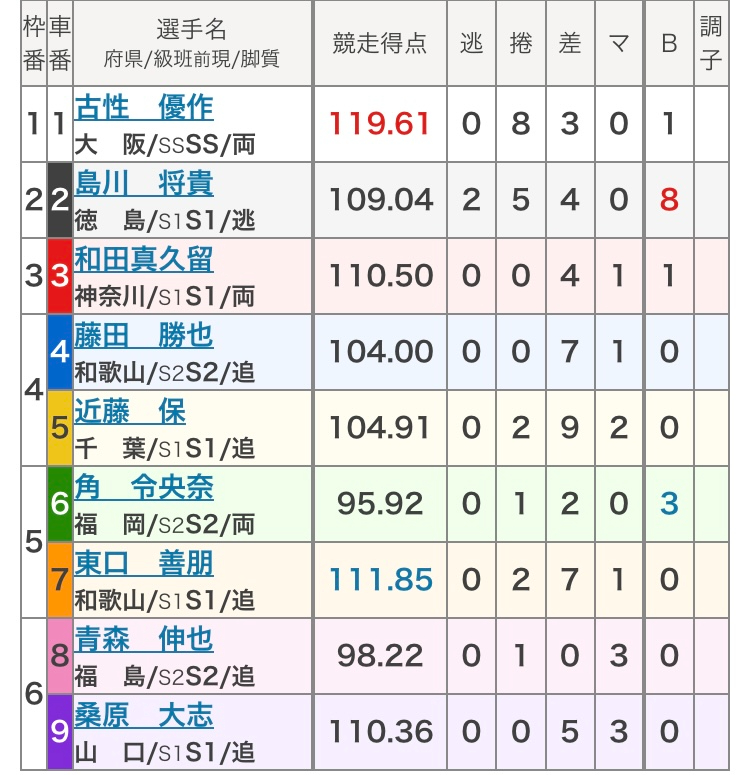View profile of 東口 善朋

pyautogui.click(x=143, y=563)
